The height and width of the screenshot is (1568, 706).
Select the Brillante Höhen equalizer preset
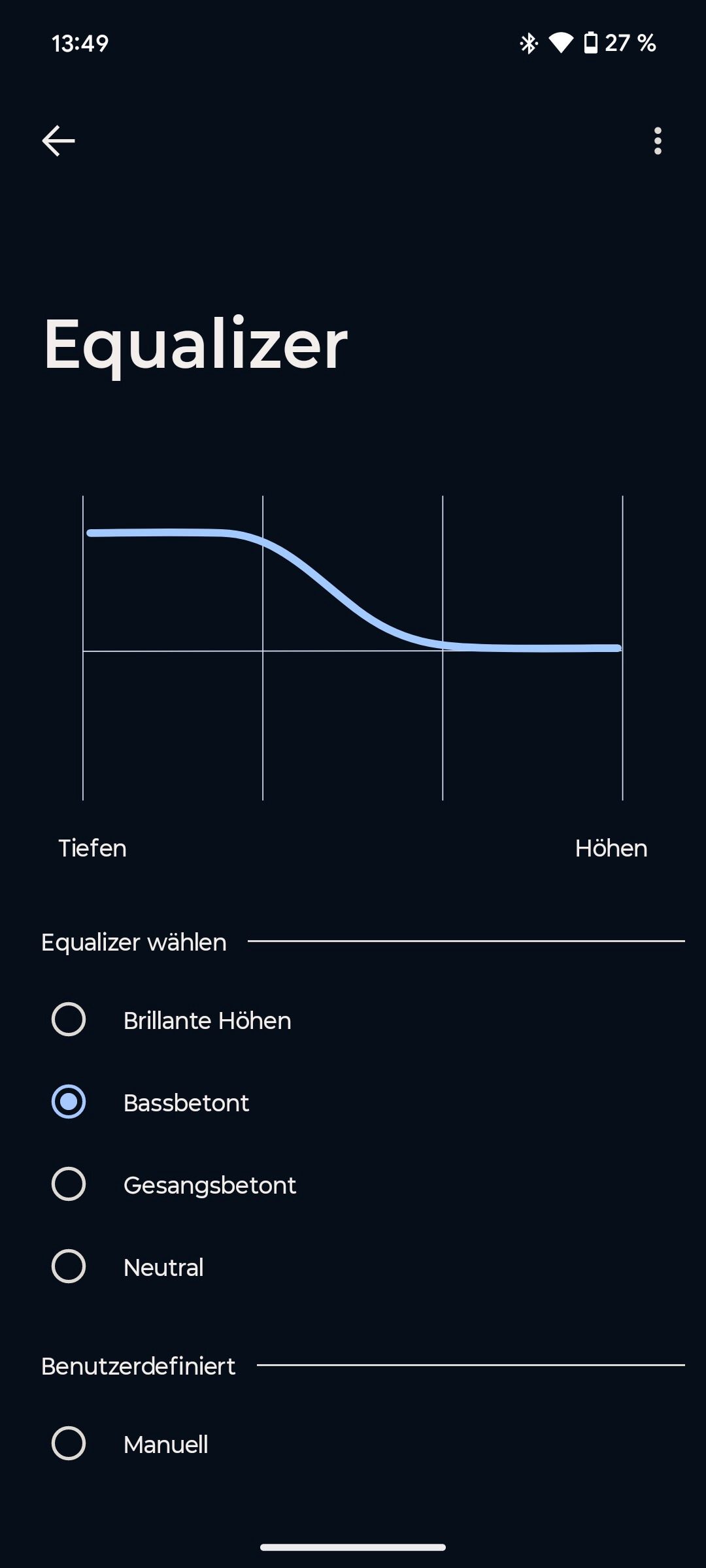pos(69,1020)
